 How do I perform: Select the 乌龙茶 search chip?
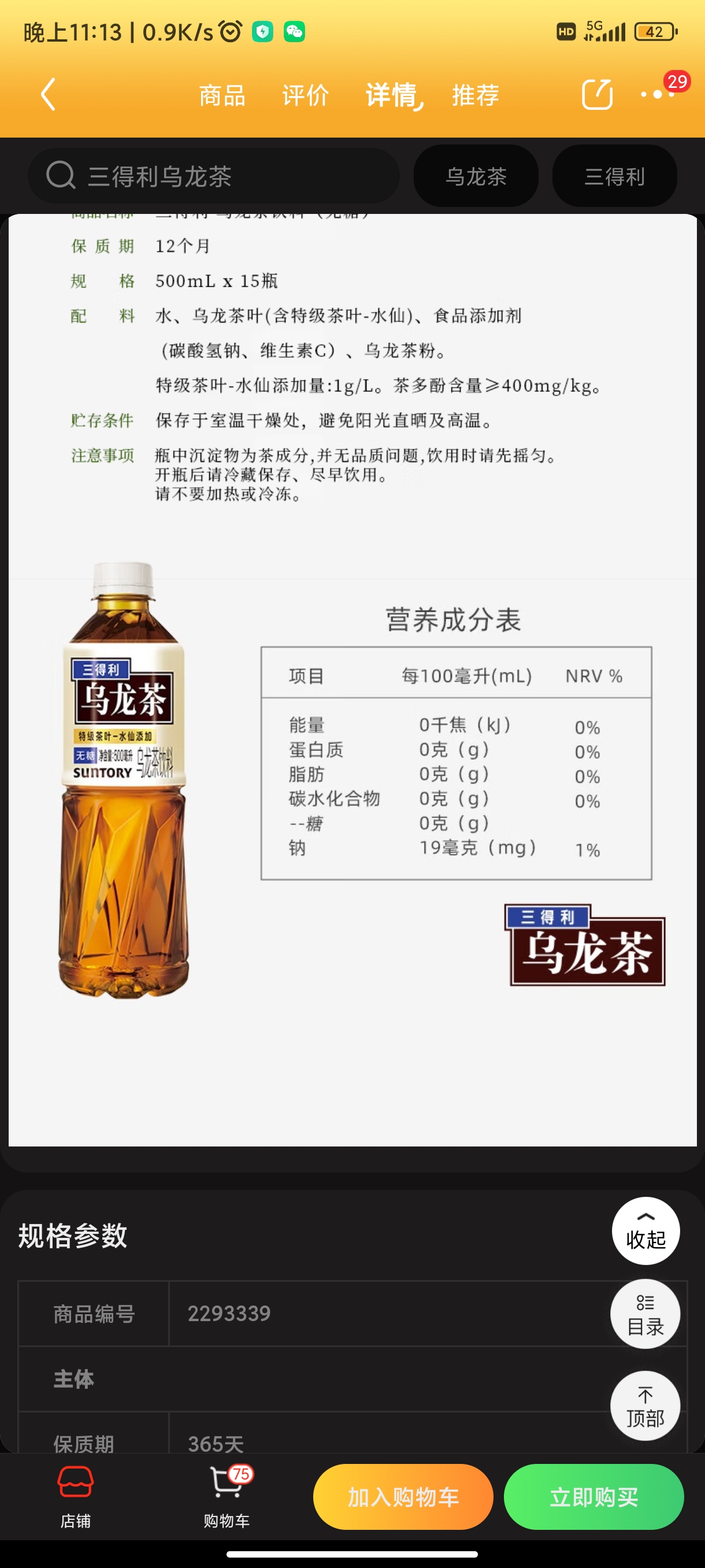pos(476,176)
